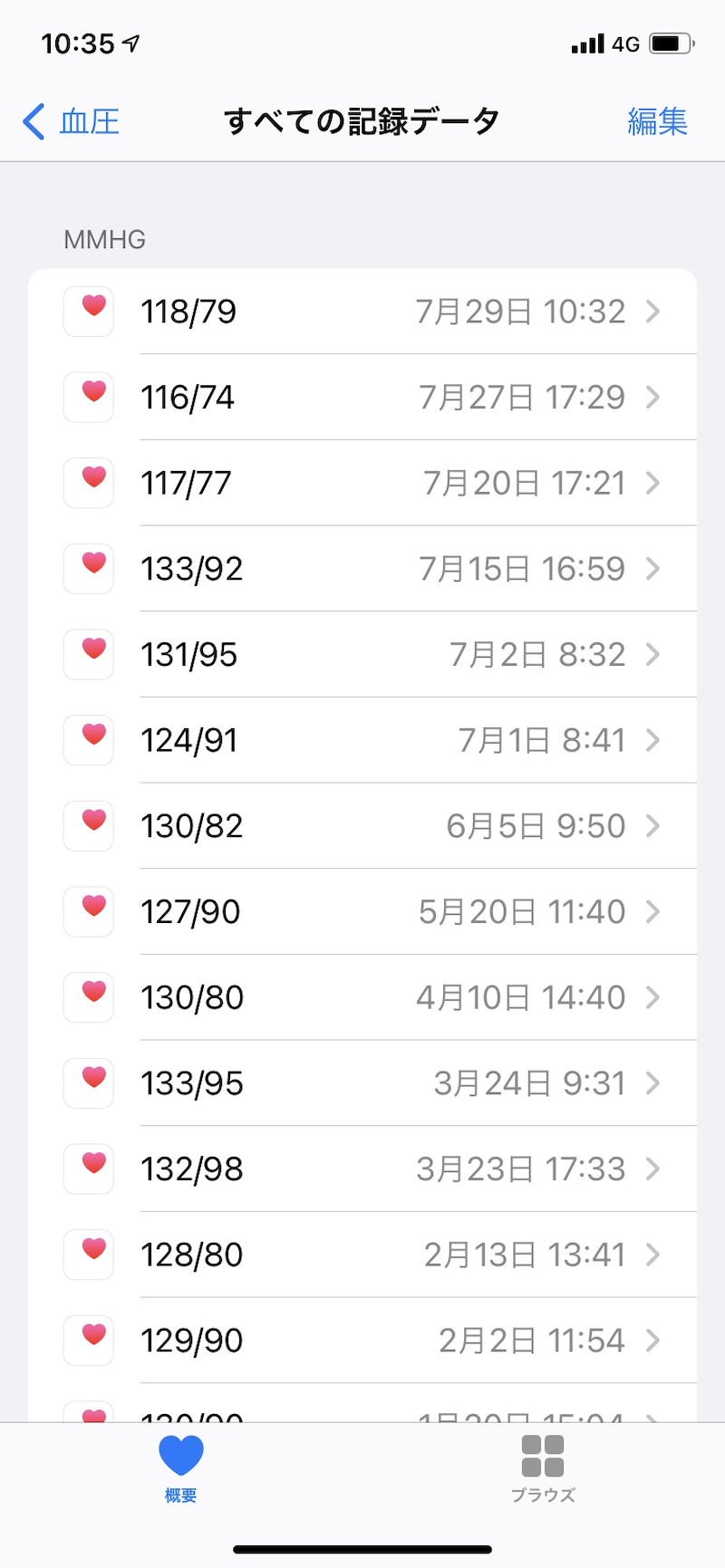The height and width of the screenshot is (1568, 725).
Task: Select the 129/90 entry from 2月2日
Action: (x=362, y=1341)
